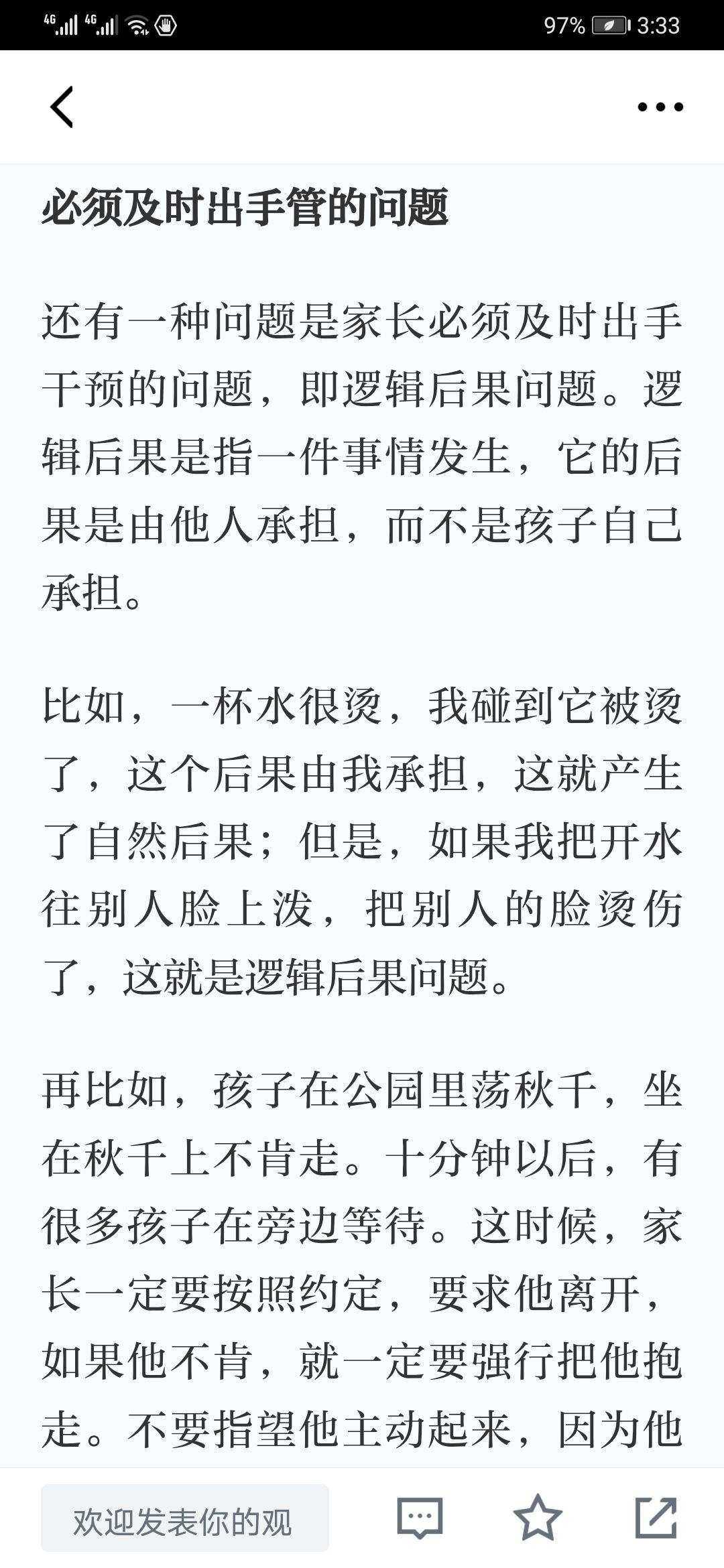Open the comments bubble icon
The height and width of the screenshot is (1568, 724).
420,1518
